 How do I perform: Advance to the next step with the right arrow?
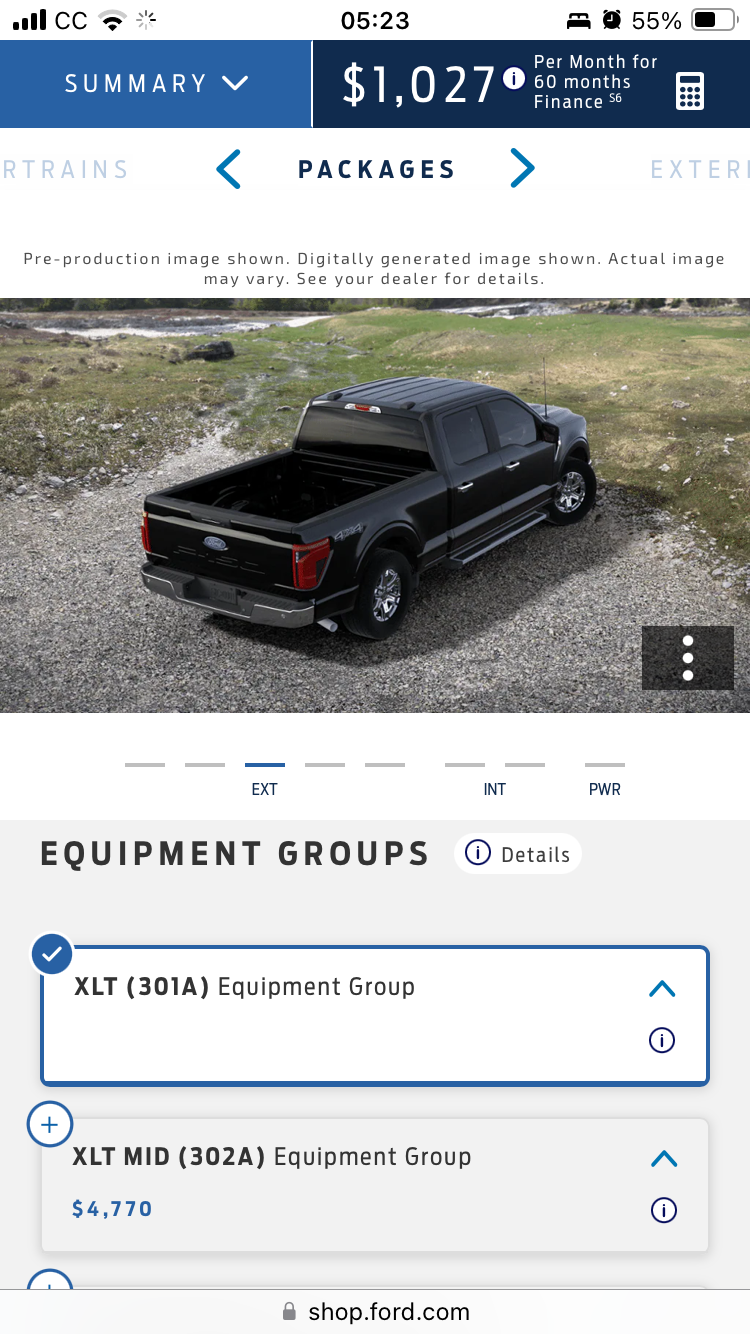click(x=523, y=168)
